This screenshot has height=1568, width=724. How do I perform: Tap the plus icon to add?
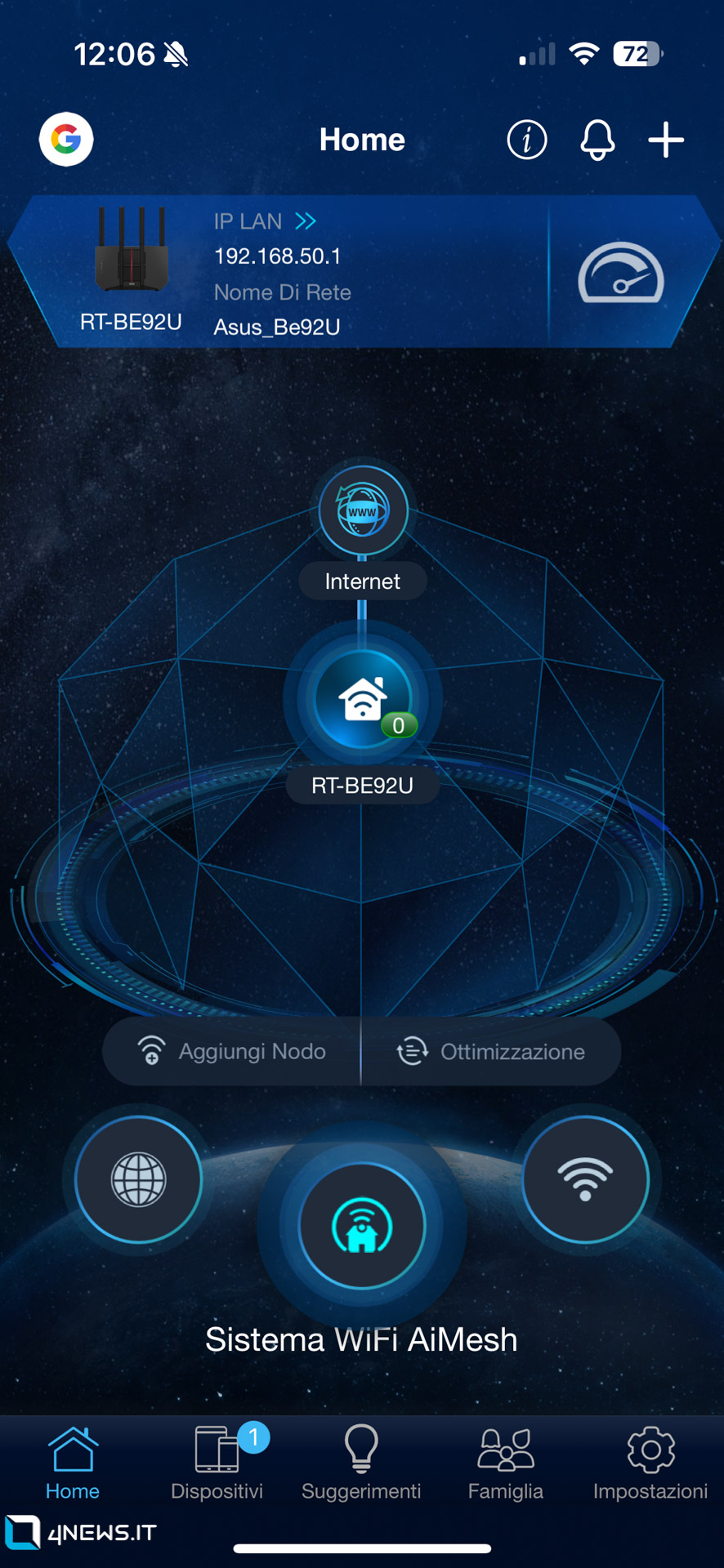[666, 140]
